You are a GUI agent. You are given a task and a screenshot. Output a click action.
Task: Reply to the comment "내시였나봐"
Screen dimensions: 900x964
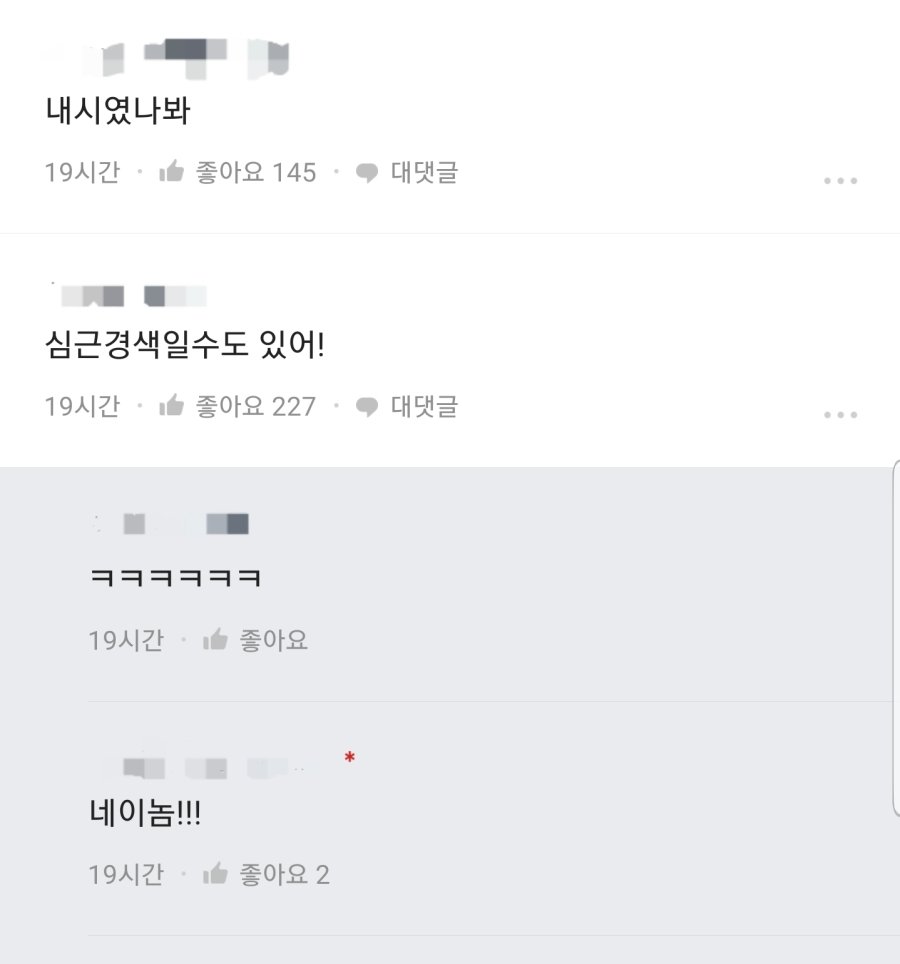point(408,173)
